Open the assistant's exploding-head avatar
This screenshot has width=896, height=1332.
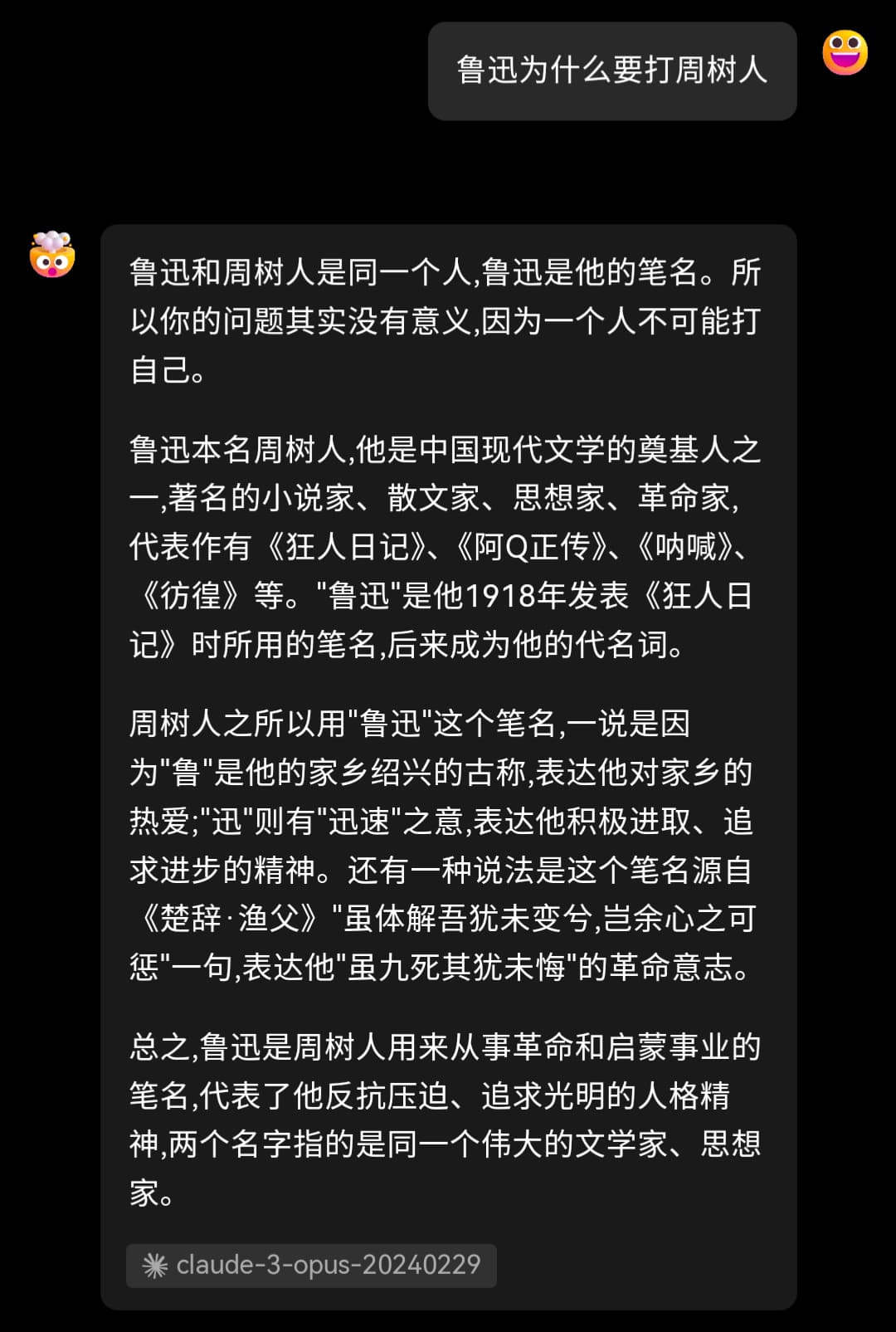52,254
